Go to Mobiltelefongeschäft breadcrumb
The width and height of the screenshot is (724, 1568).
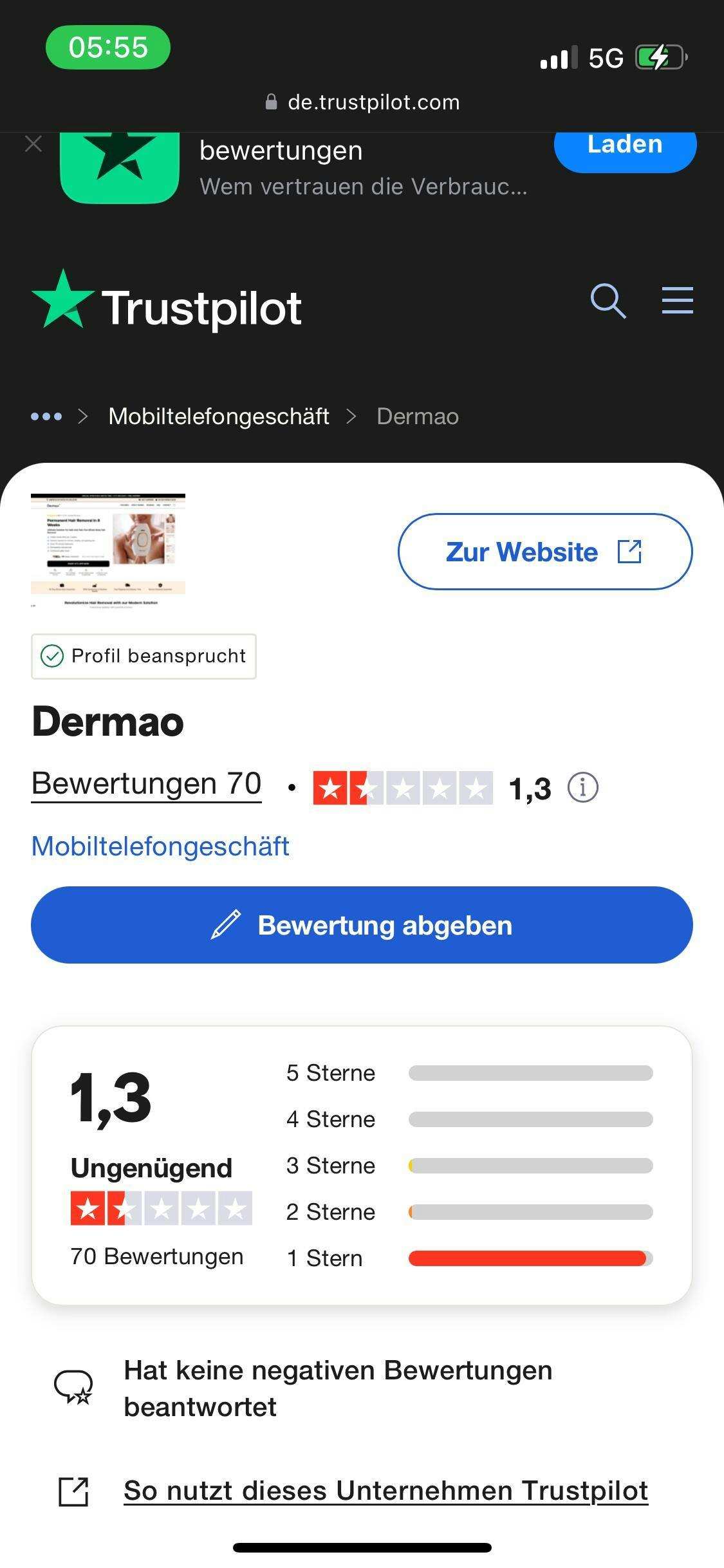[x=219, y=416]
